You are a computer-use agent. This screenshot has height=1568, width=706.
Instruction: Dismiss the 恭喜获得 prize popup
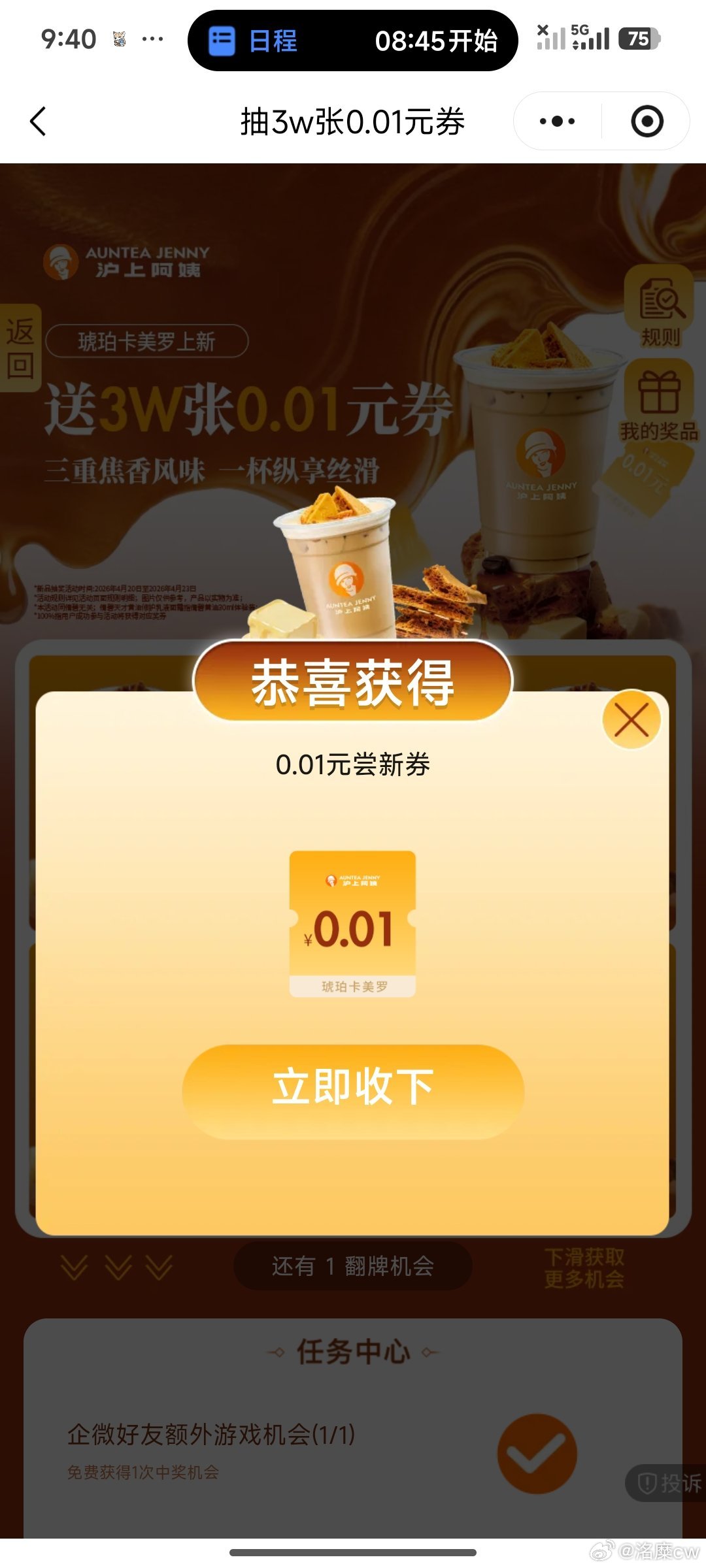pos(631,720)
